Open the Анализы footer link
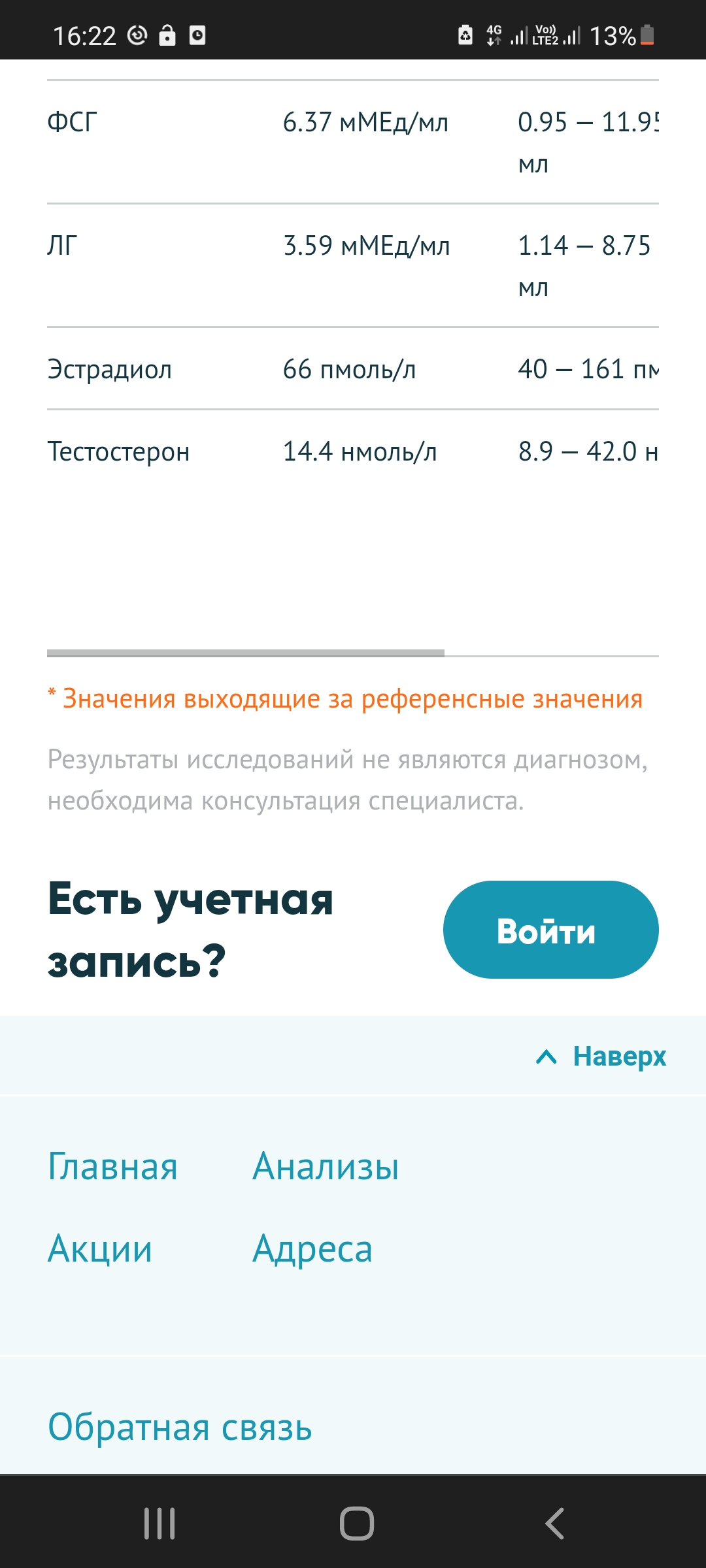The image size is (706, 1568). pos(326,1167)
